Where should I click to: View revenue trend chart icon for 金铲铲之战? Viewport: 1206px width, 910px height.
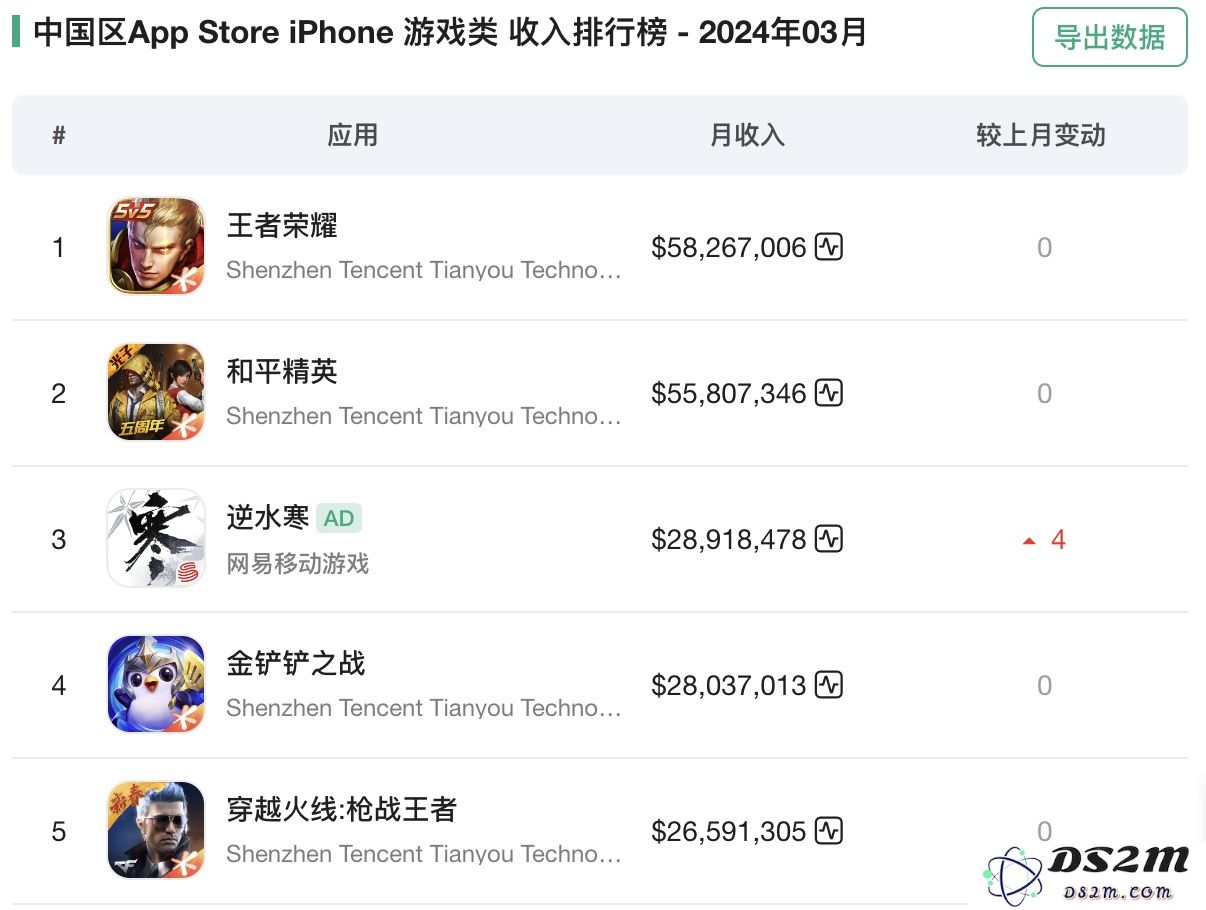pyautogui.click(x=829, y=685)
